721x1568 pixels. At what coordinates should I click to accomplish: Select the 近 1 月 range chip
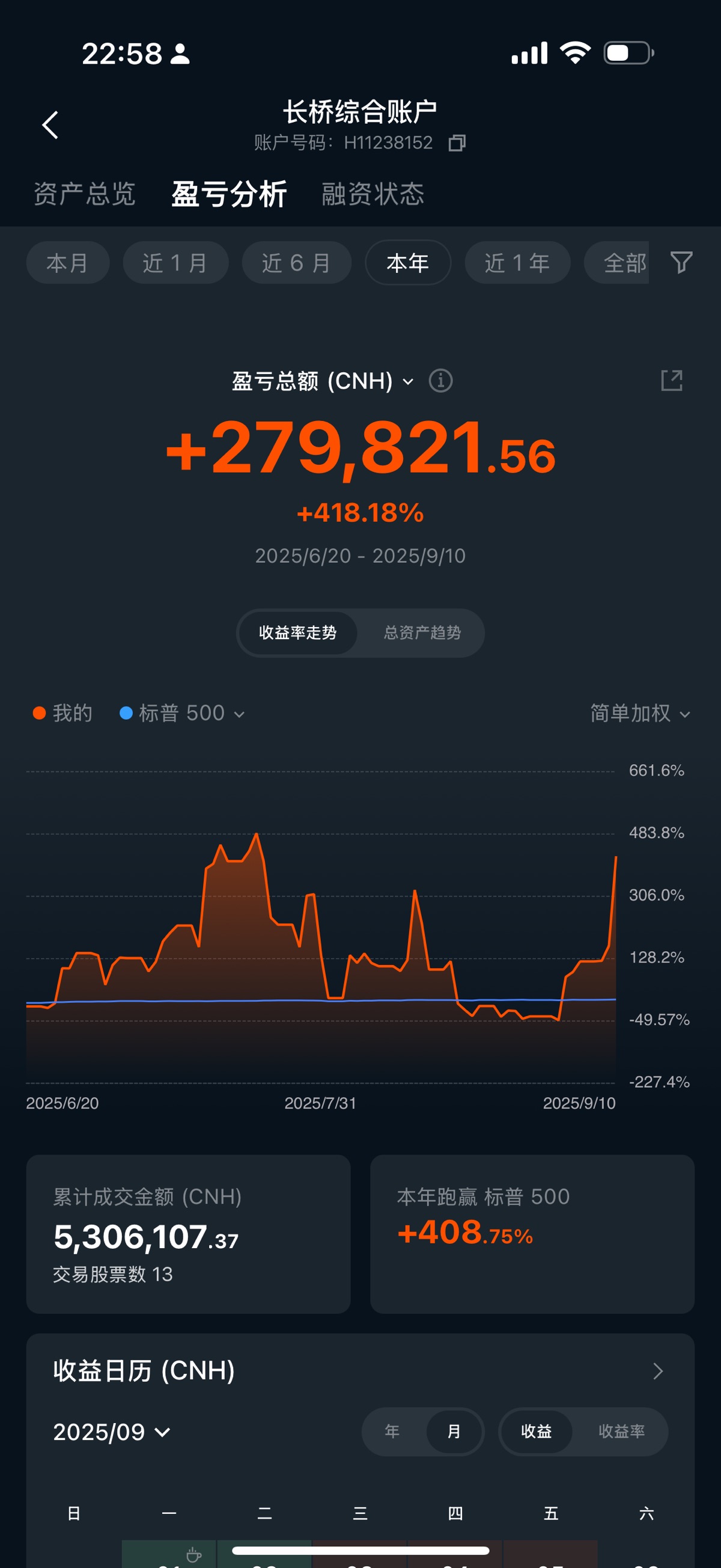click(175, 263)
